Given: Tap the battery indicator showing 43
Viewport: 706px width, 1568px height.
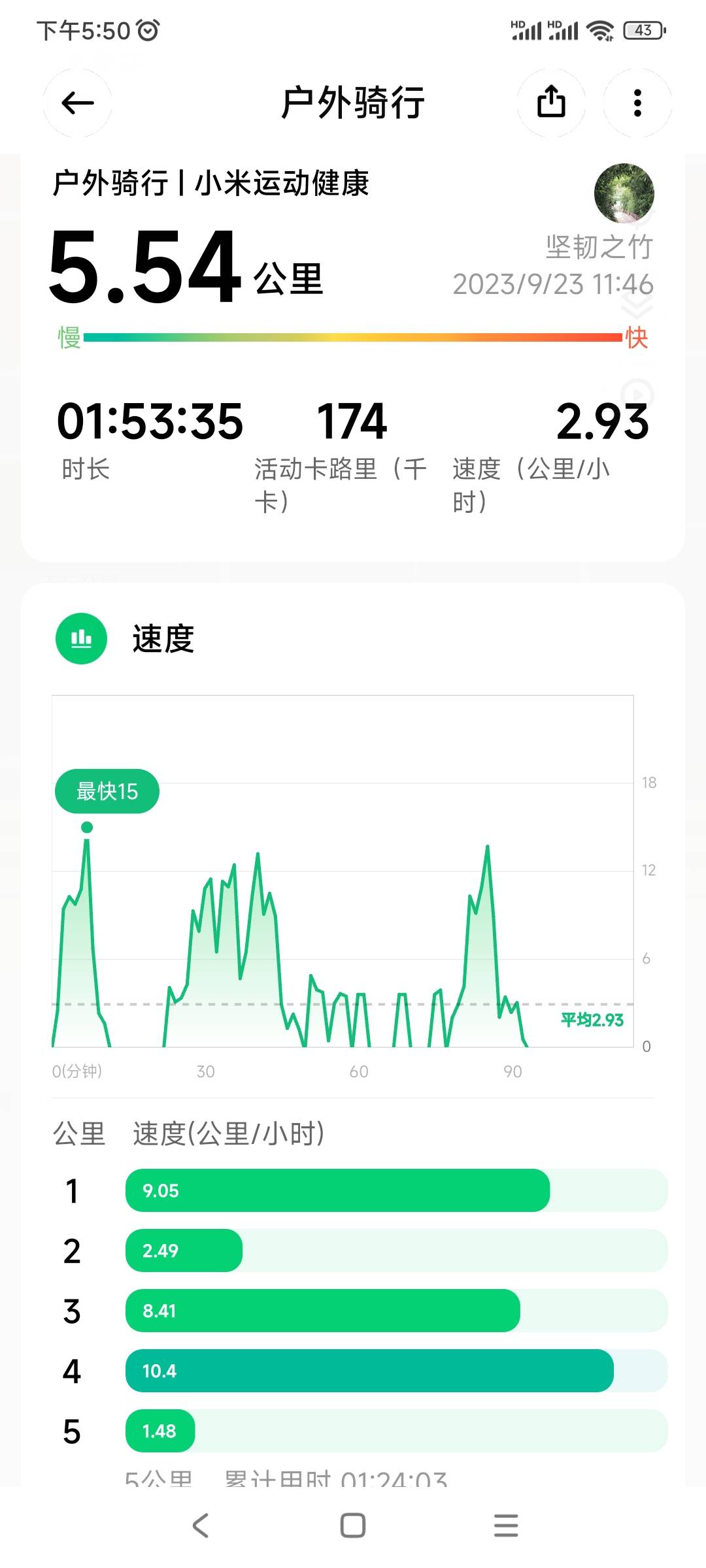Looking at the screenshot, I should [x=643, y=30].
